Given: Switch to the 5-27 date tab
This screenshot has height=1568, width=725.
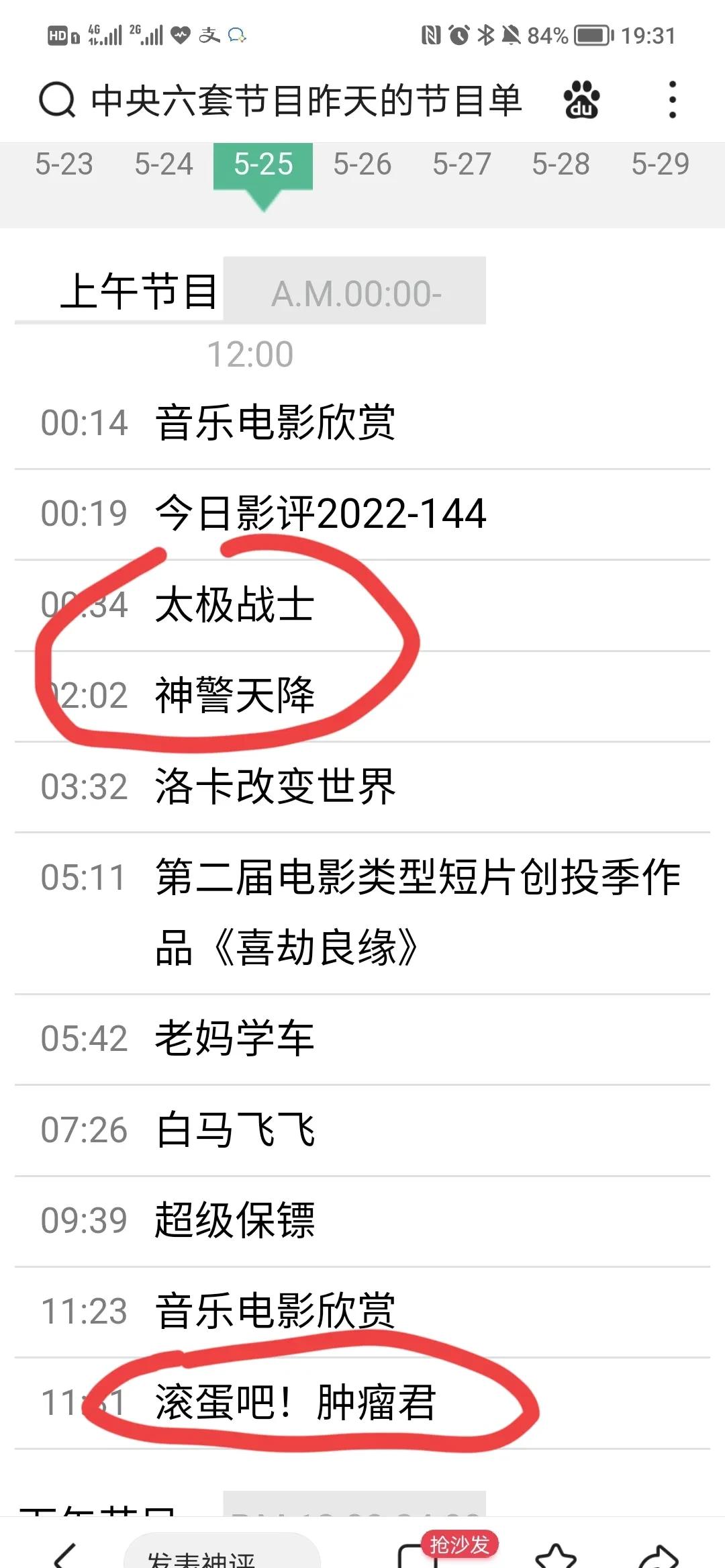Looking at the screenshot, I should click(x=462, y=164).
